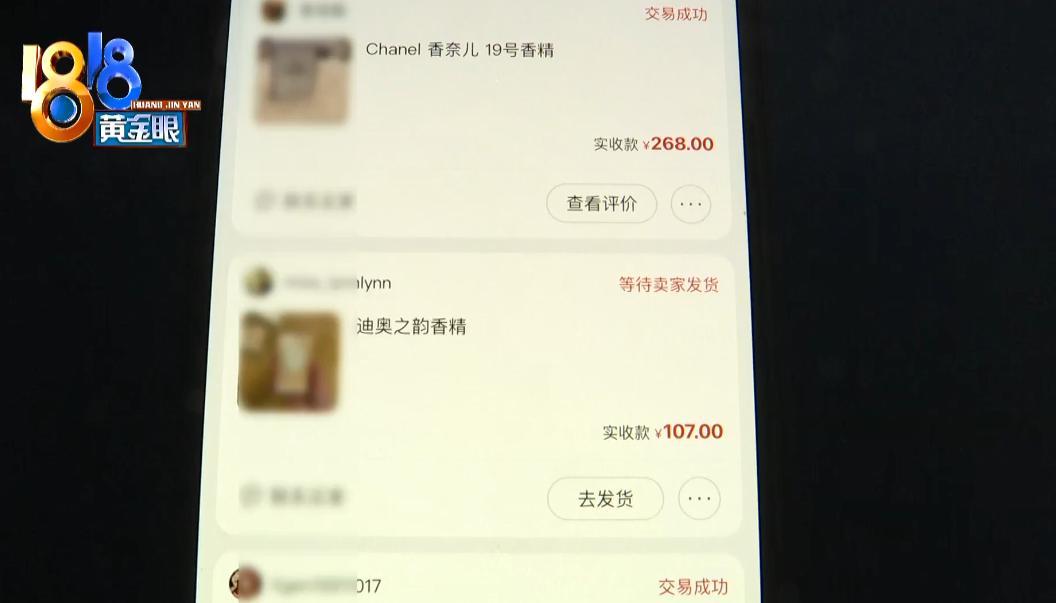The image size is (1056, 603).
Task: Open the Chanel 香奈儿 19号香精 order card
Action: [459, 50]
